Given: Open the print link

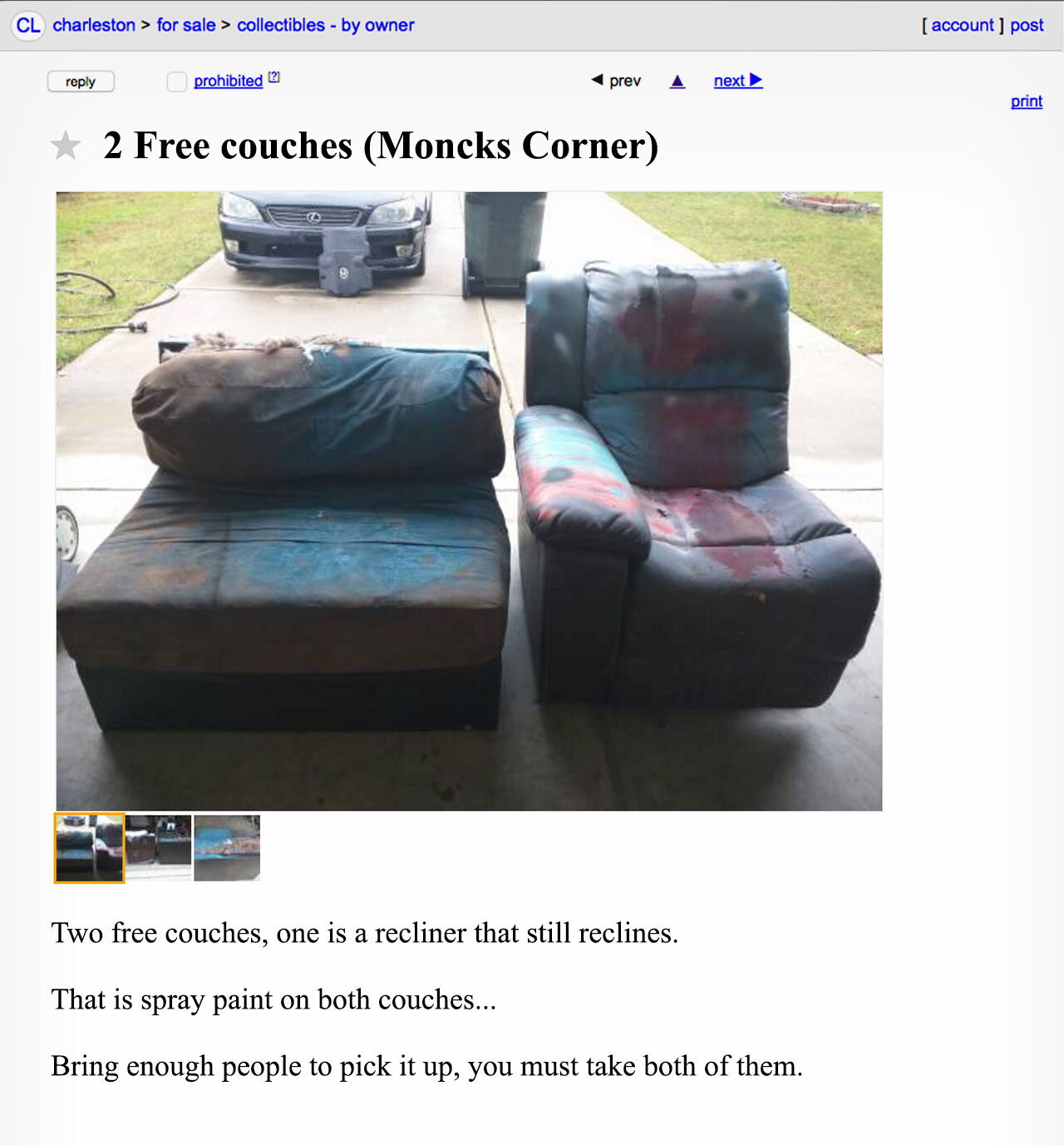Looking at the screenshot, I should click(1026, 101).
